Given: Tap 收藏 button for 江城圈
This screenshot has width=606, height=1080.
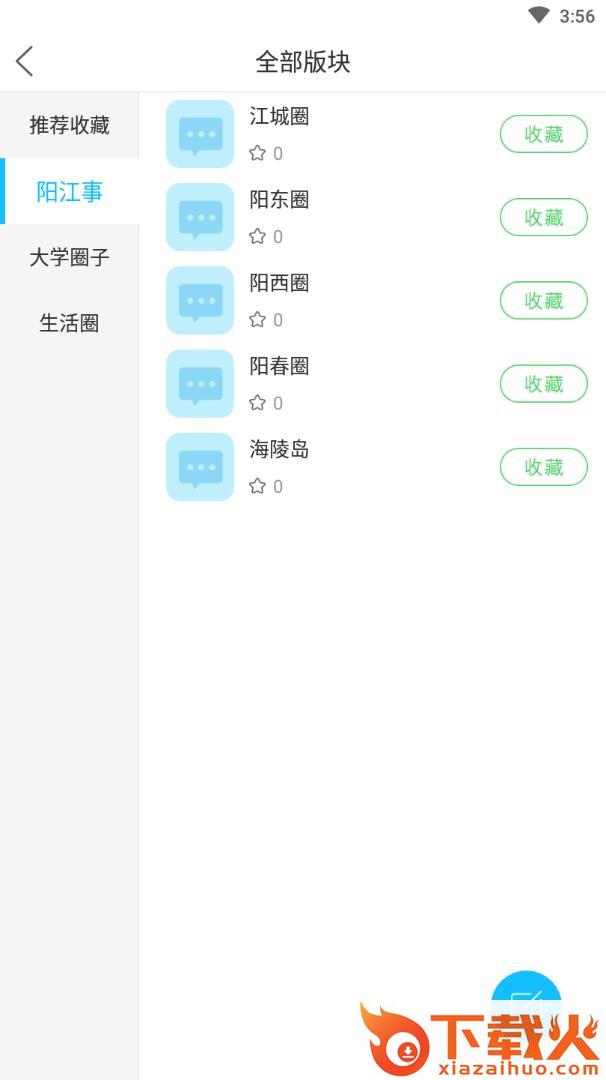Looking at the screenshot, I should (x=543, y=134).
